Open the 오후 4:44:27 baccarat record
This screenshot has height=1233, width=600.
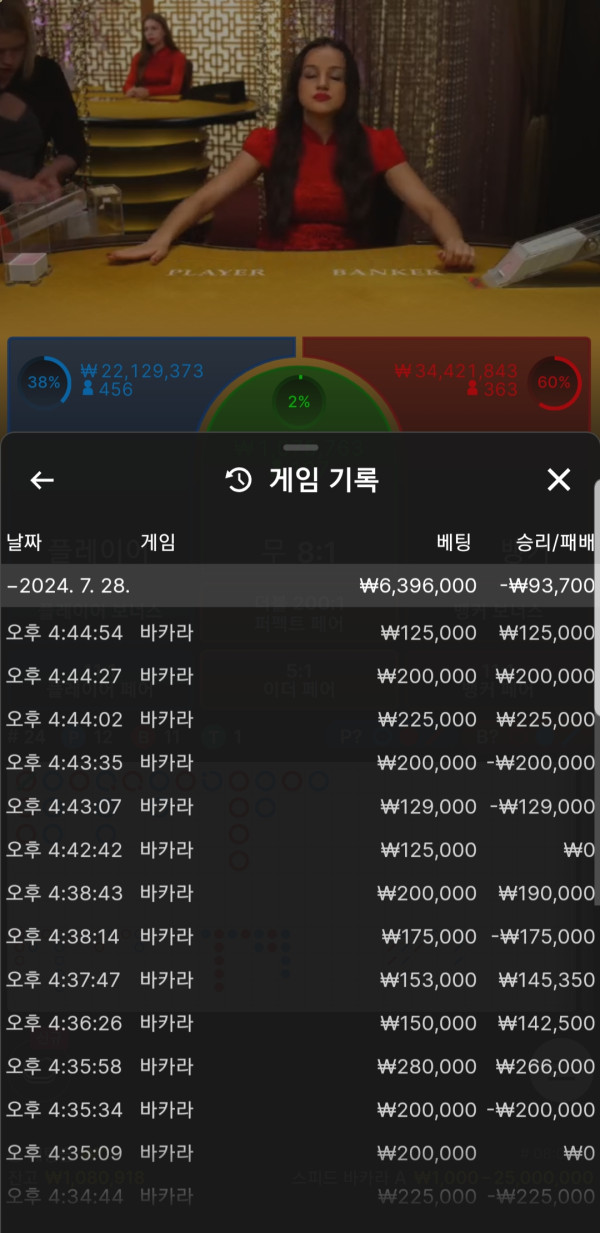[x=300, y=676]
